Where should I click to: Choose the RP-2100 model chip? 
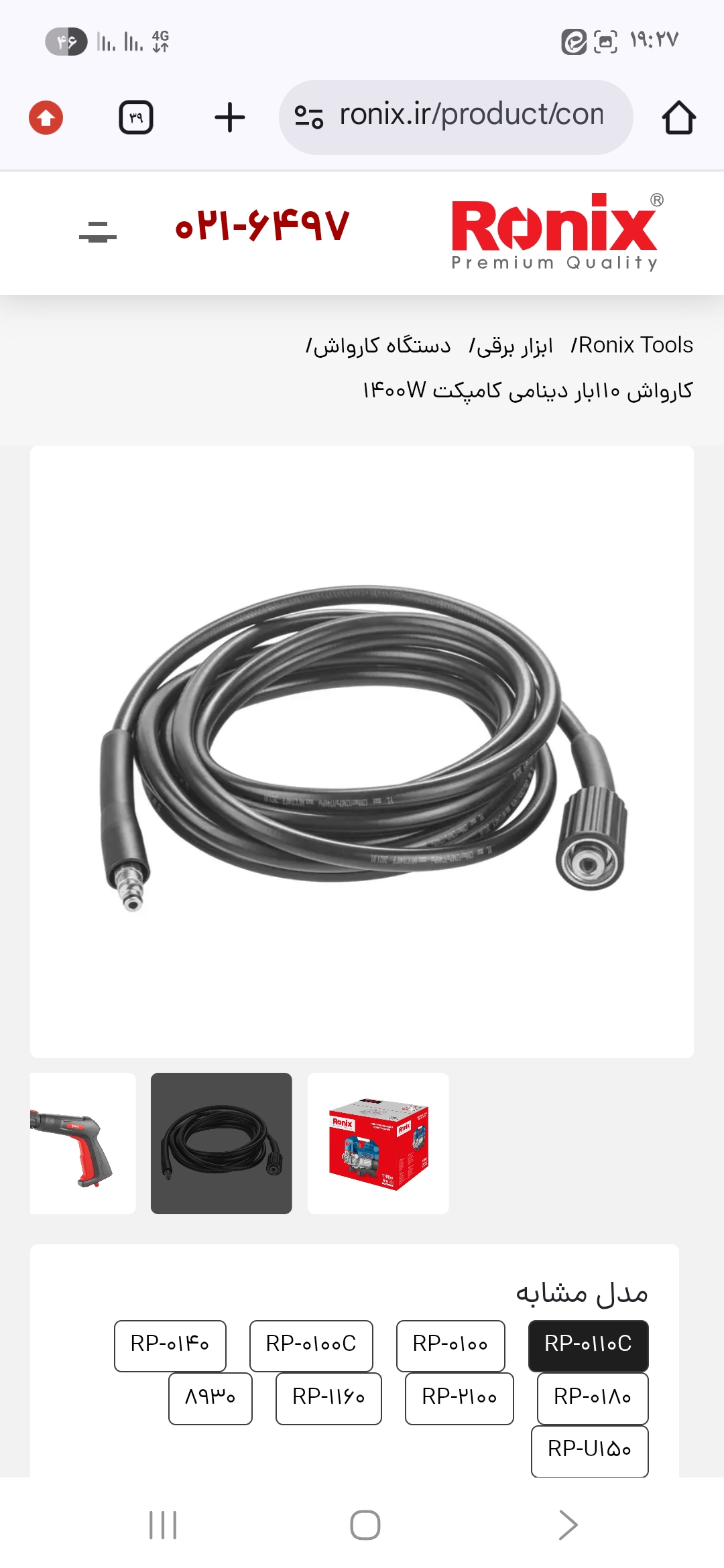(459, 1398)
